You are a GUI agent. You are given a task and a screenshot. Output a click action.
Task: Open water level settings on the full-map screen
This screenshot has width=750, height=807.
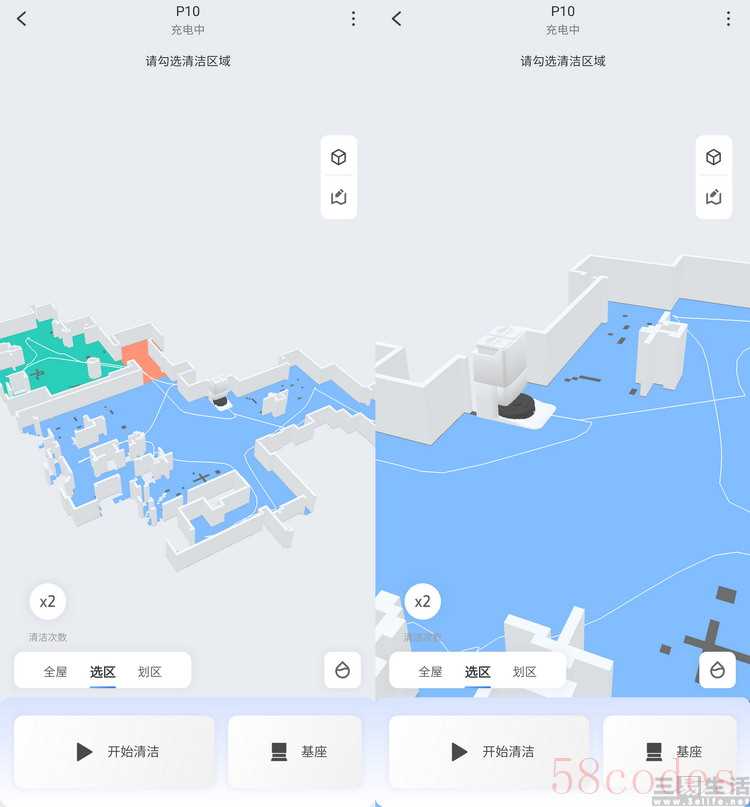342,670
